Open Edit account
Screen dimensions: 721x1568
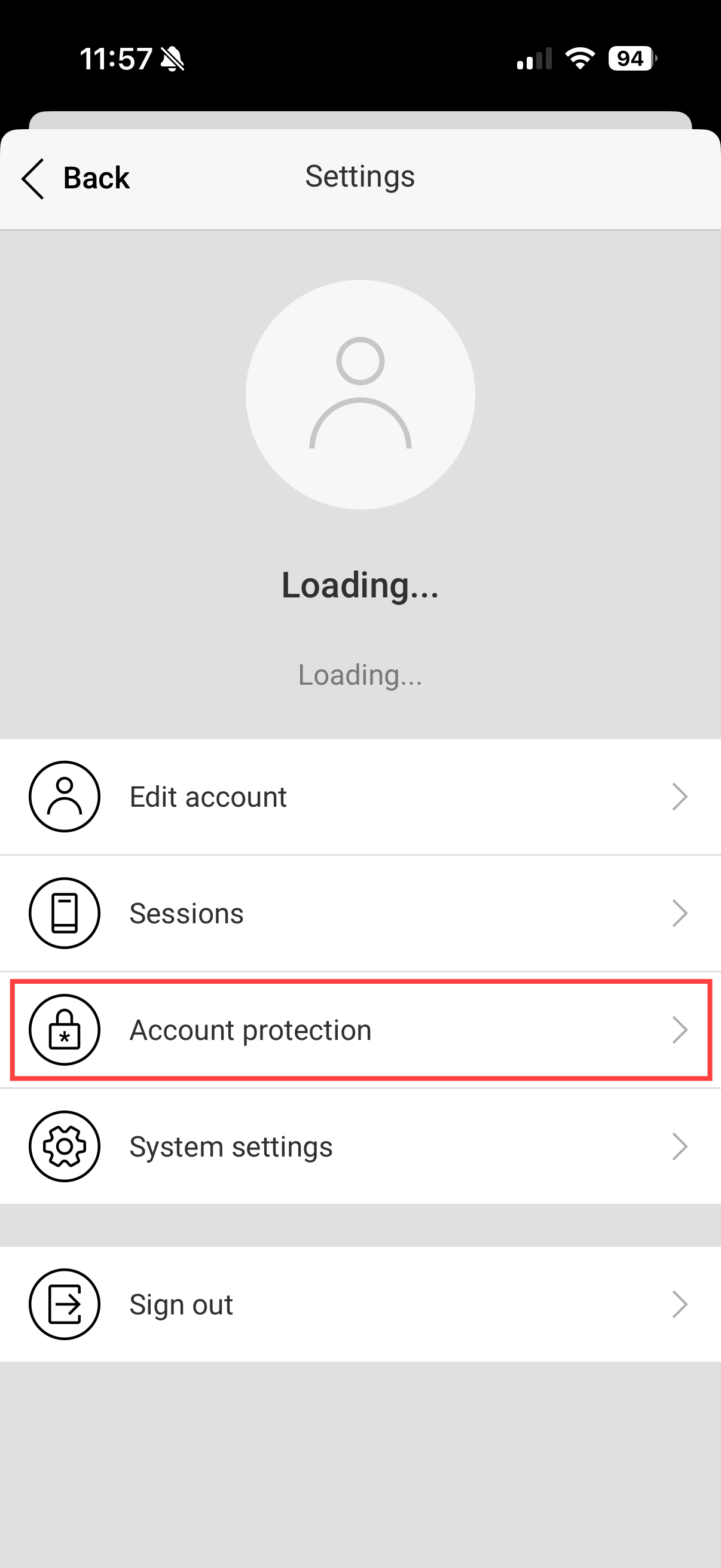pyautogui.click(x=360, y=797)
